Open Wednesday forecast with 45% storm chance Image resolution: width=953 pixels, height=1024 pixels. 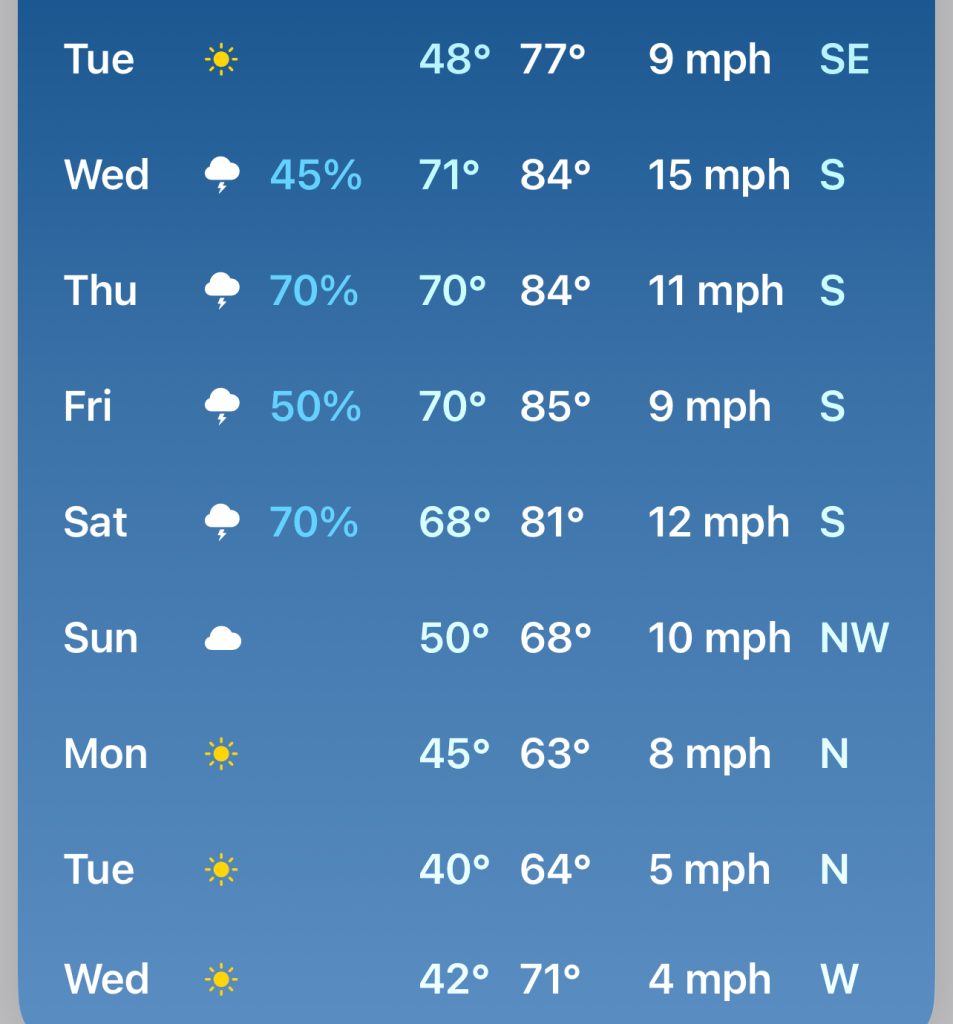[x=476, y=175]
